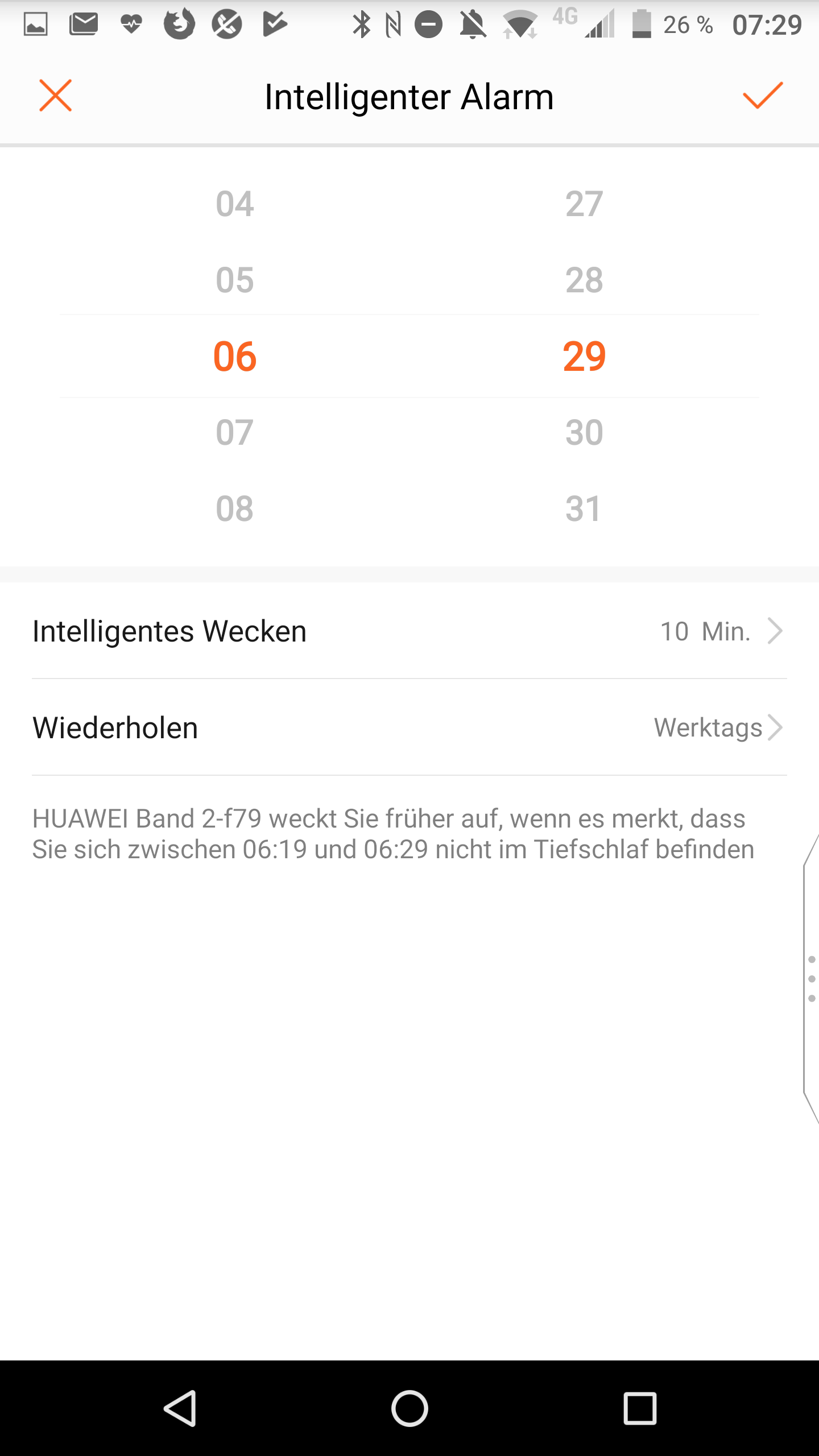
Task: Select hour 05 in the time picker
Action: [234, 280]
